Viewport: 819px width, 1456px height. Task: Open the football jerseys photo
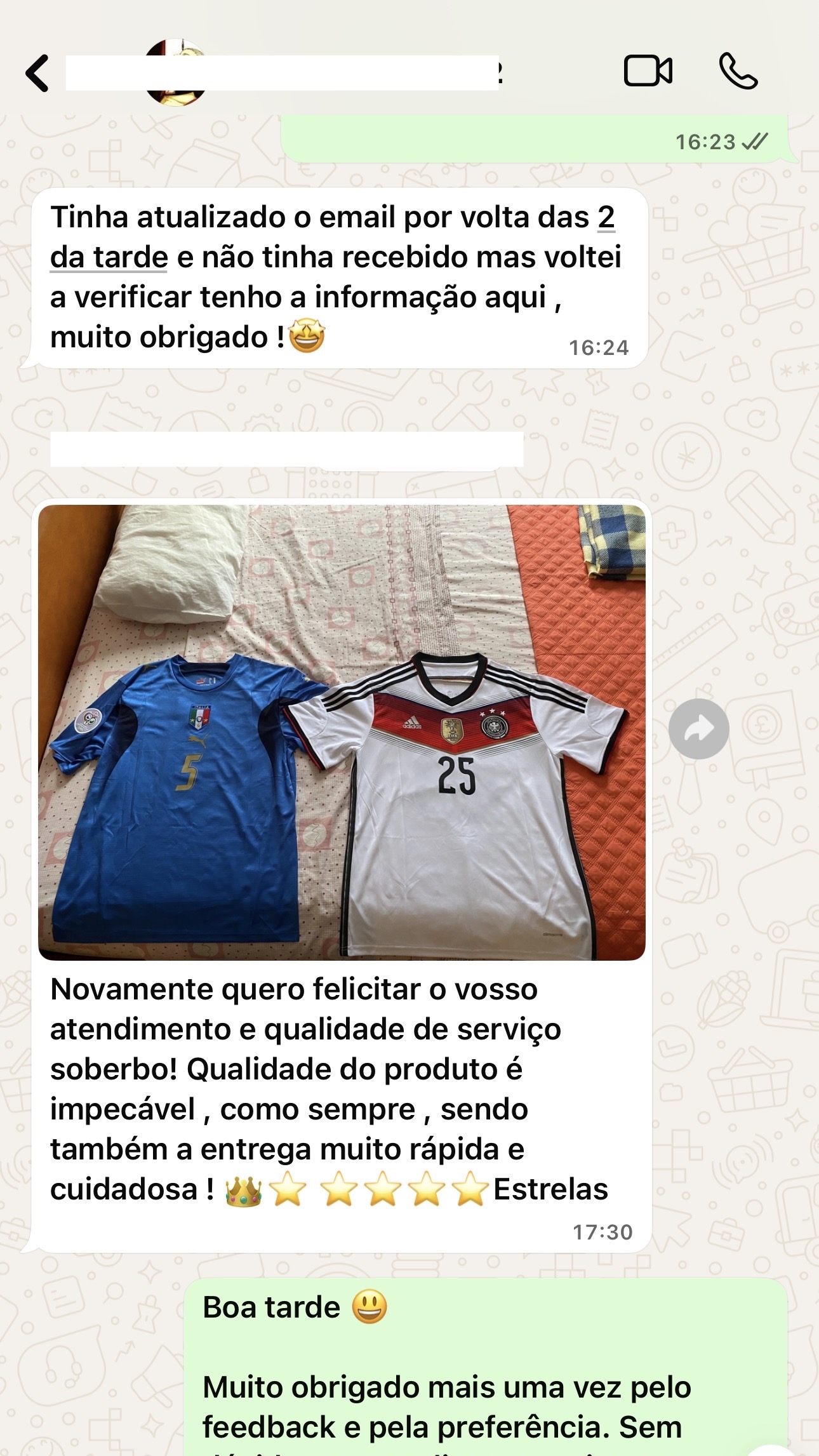(x=342, y=732)
